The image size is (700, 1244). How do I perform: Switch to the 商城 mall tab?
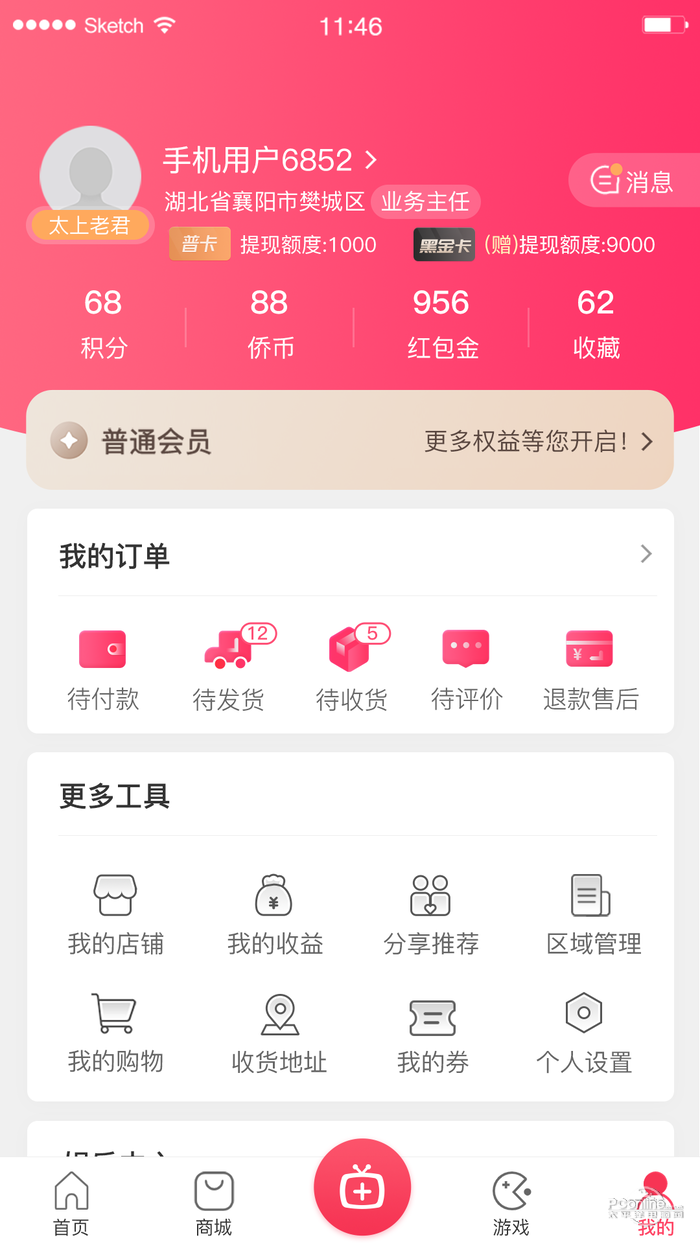click(x=214, y=1203)
